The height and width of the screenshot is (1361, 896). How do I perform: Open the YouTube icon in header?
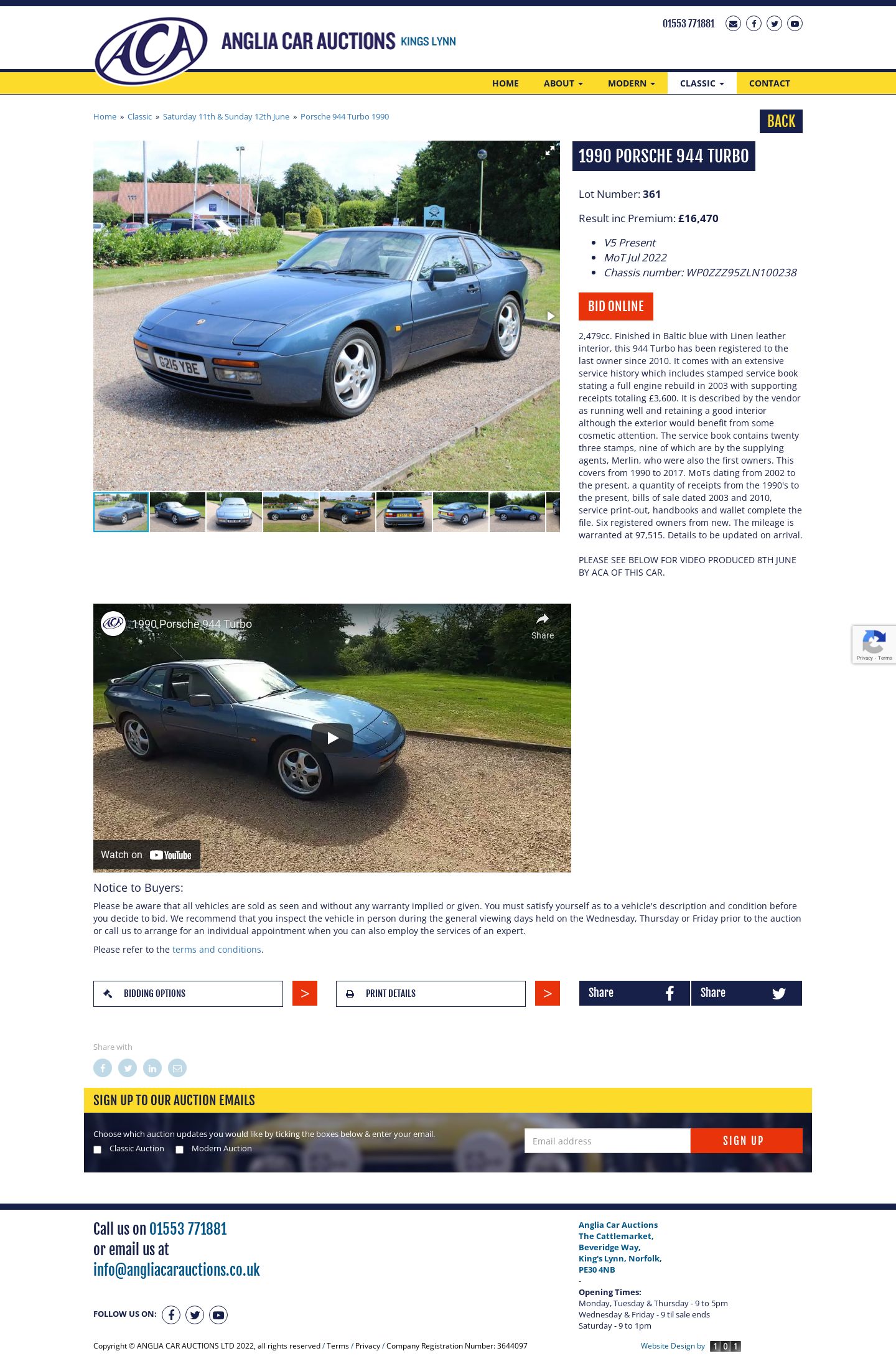795,24
